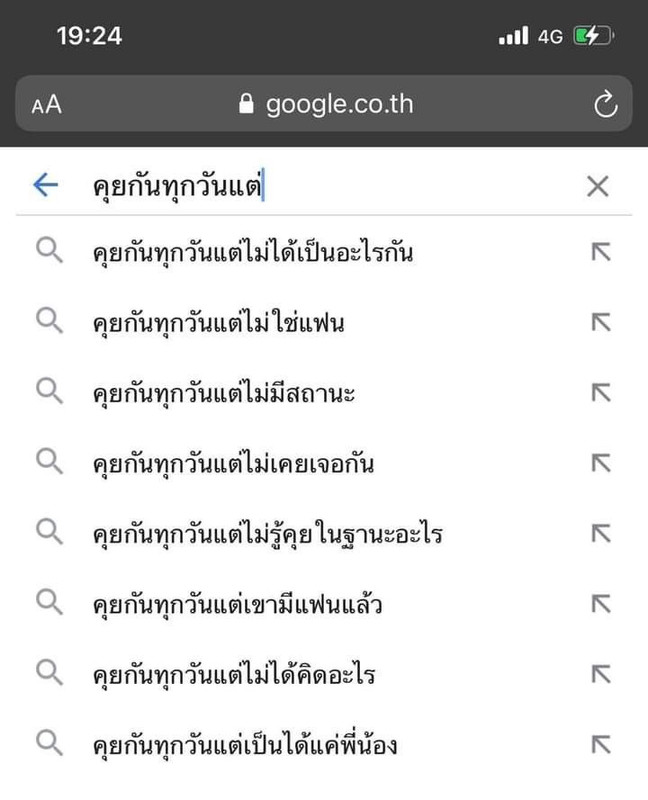The image size is (648, 800).
Task: Insert arrow next to คุยกันทุกวันแต่ไม่มีสถานะ
Action: tap(601, 393)
